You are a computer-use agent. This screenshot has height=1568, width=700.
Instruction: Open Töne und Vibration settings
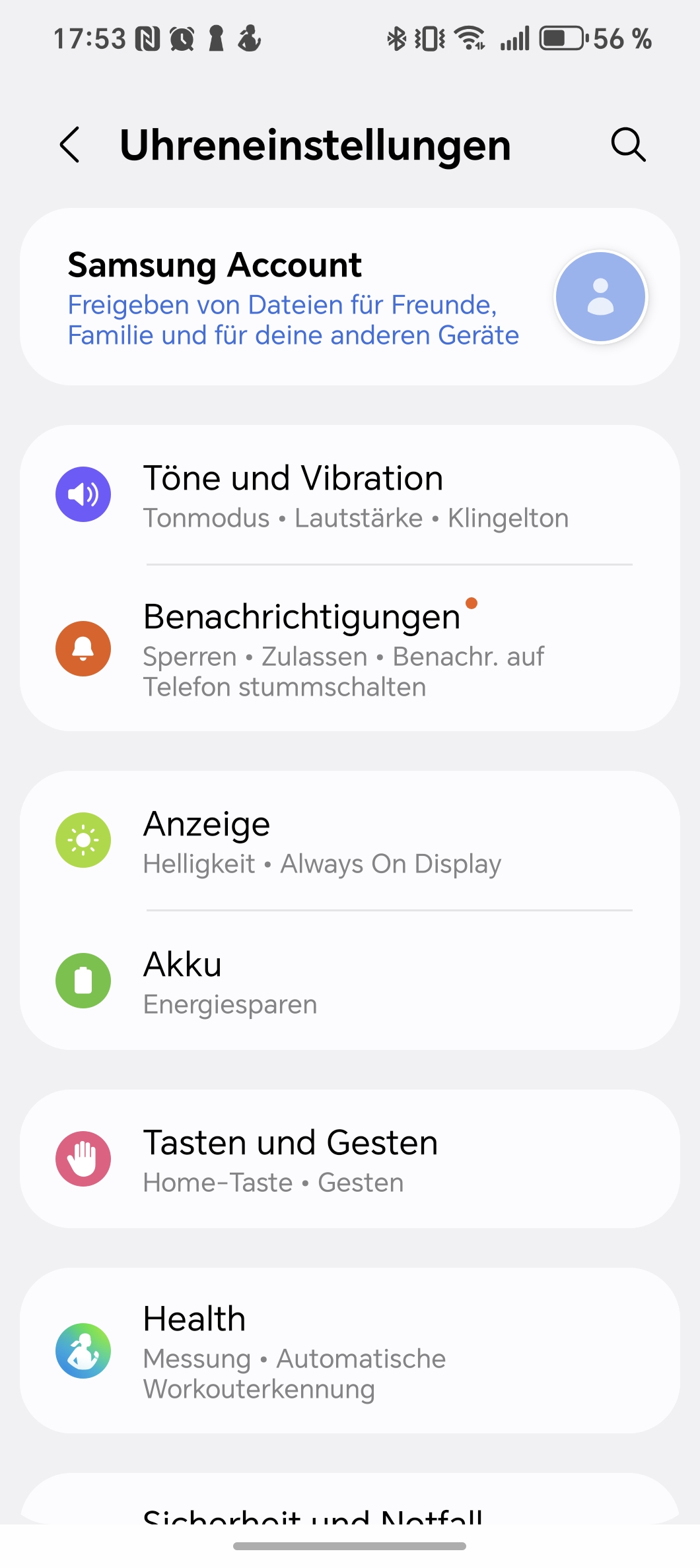point(350,495)
